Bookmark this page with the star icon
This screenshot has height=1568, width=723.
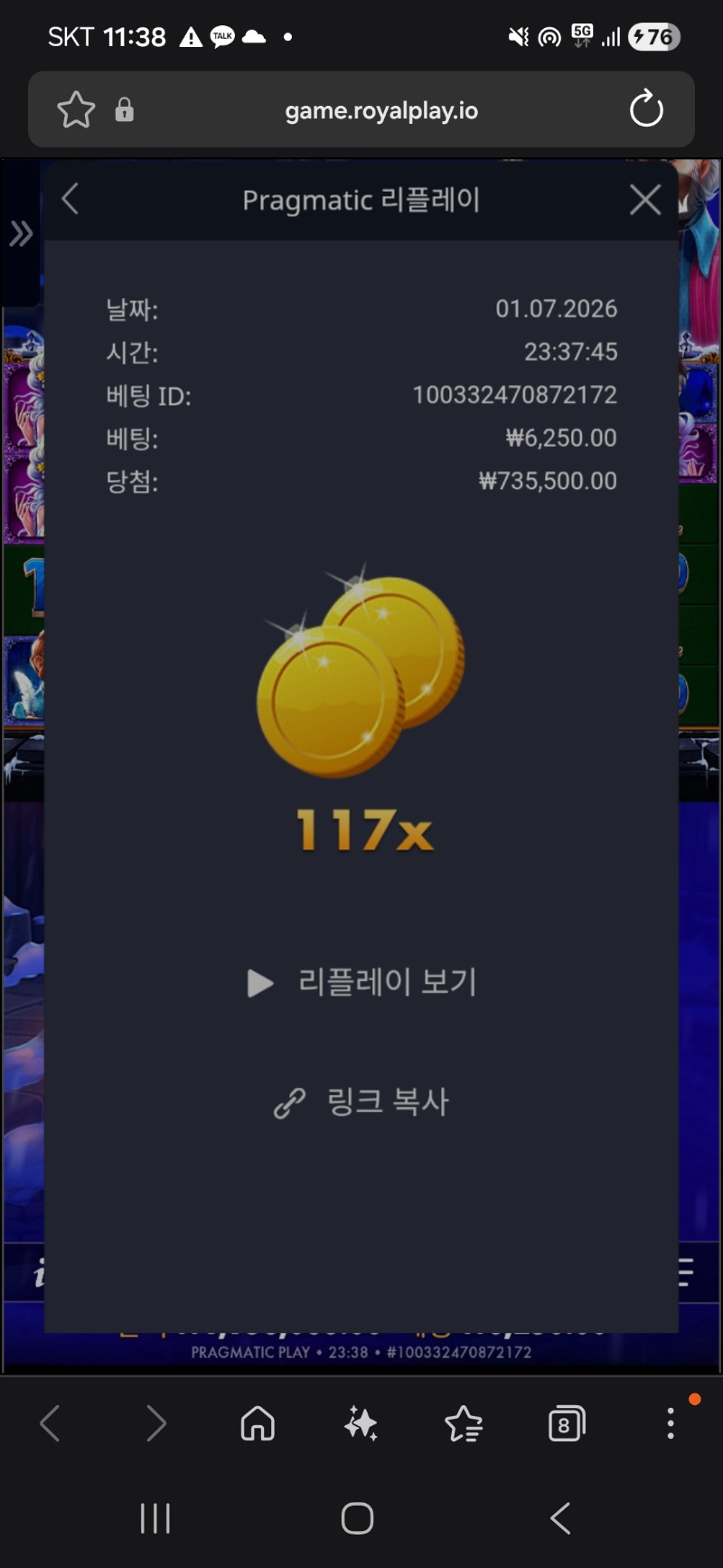click(76, 110)
